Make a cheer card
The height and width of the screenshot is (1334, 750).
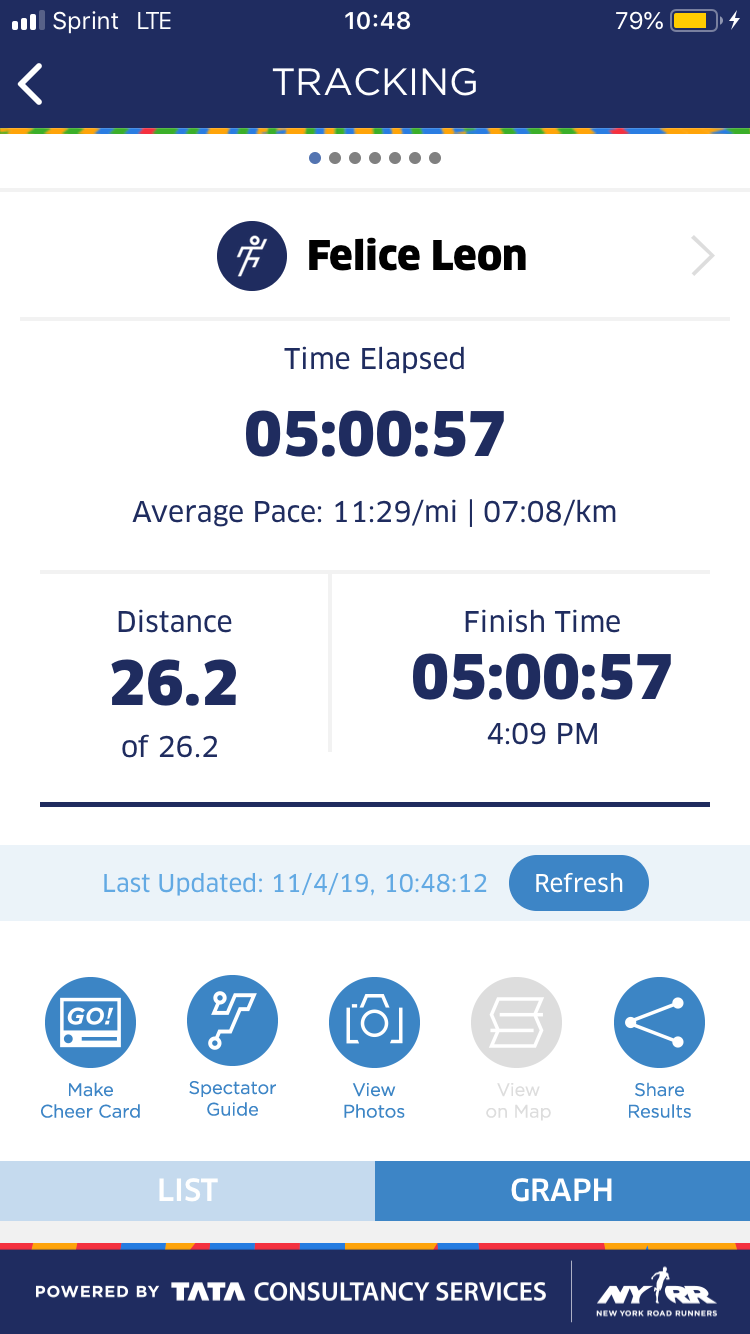90,1023
